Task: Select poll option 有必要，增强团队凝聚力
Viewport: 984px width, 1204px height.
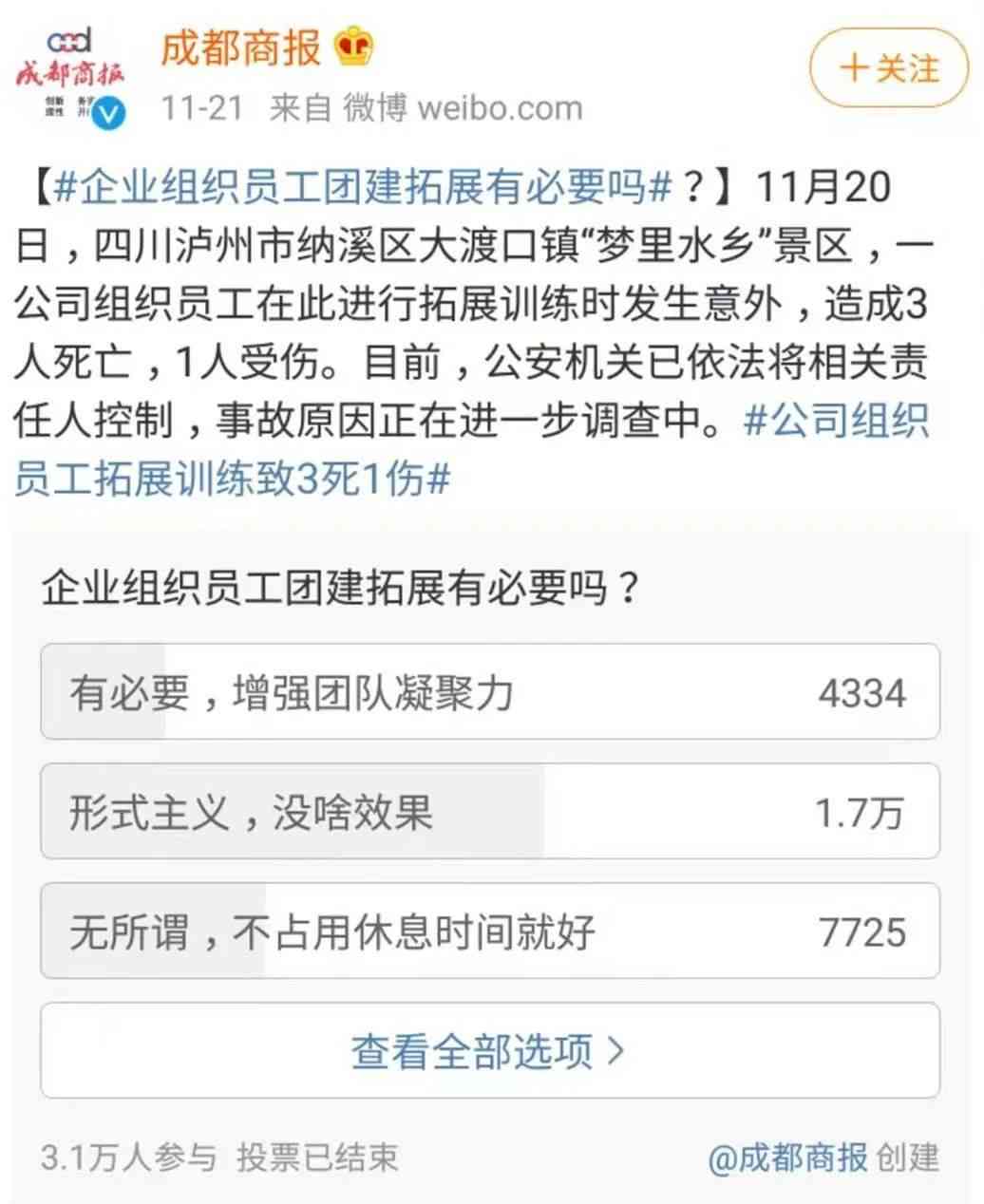Action: coord(489,692)
